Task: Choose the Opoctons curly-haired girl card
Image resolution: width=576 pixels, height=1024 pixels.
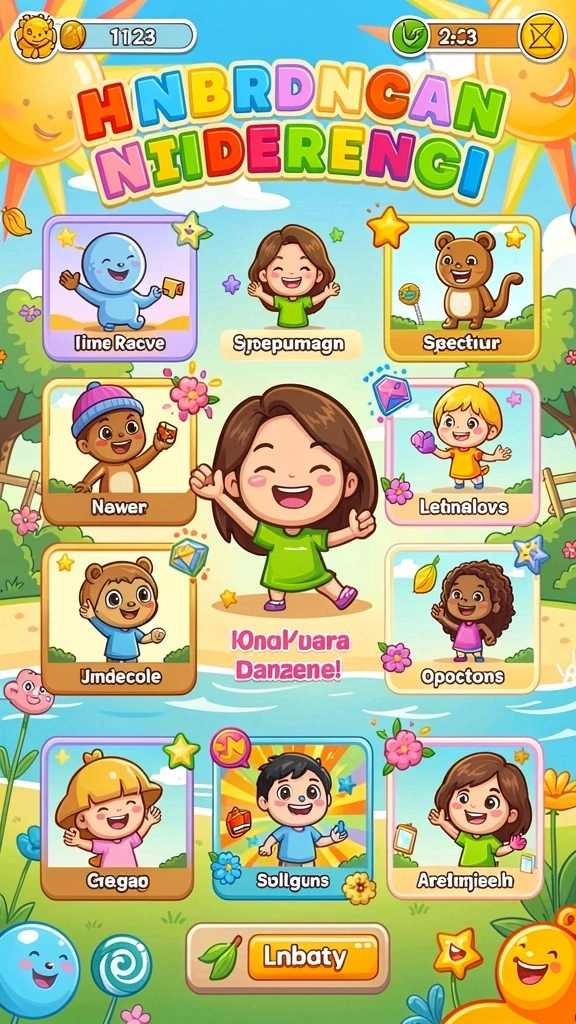Action: 462,618
